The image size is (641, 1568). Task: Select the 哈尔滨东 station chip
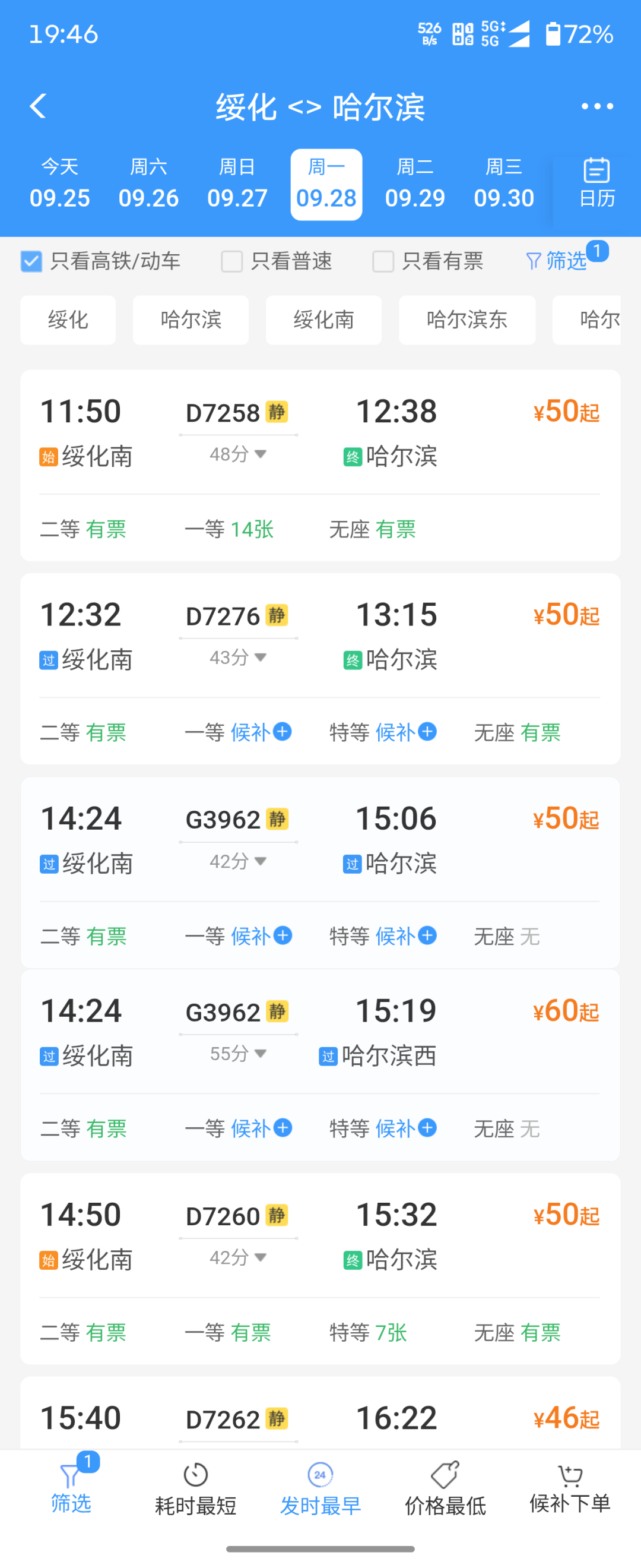point(467,320)
